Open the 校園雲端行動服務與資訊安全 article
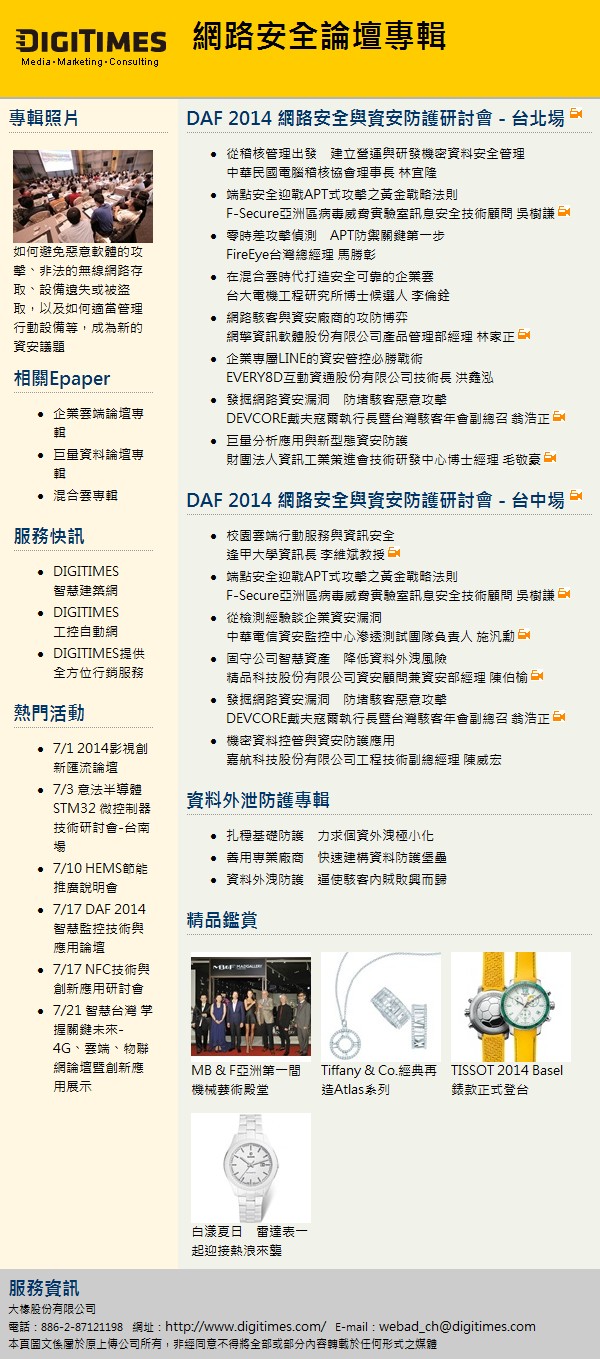 pyautogui.click(x=310, y=536)
